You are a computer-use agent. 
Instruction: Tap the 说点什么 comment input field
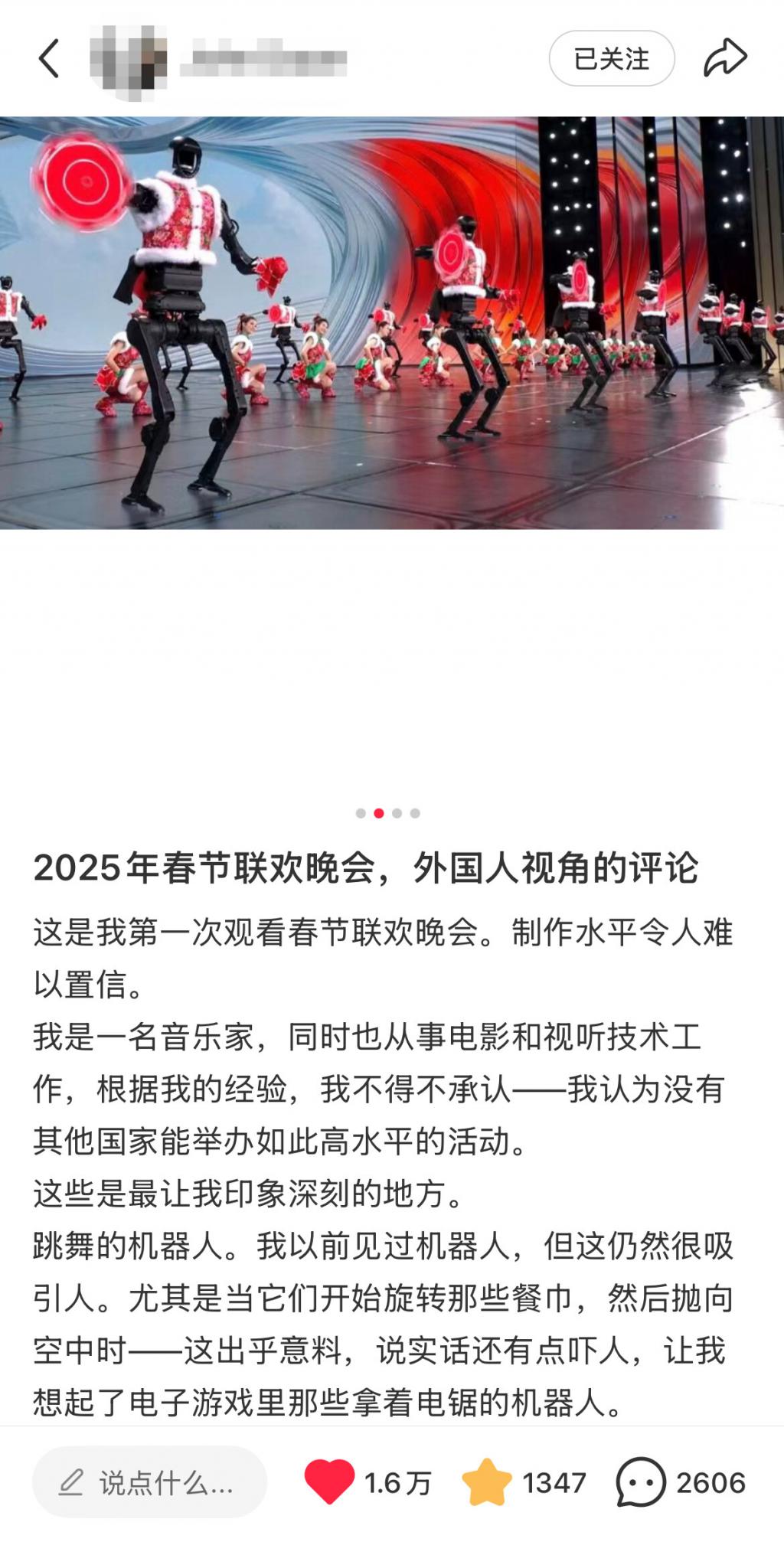coord(150,1482)
